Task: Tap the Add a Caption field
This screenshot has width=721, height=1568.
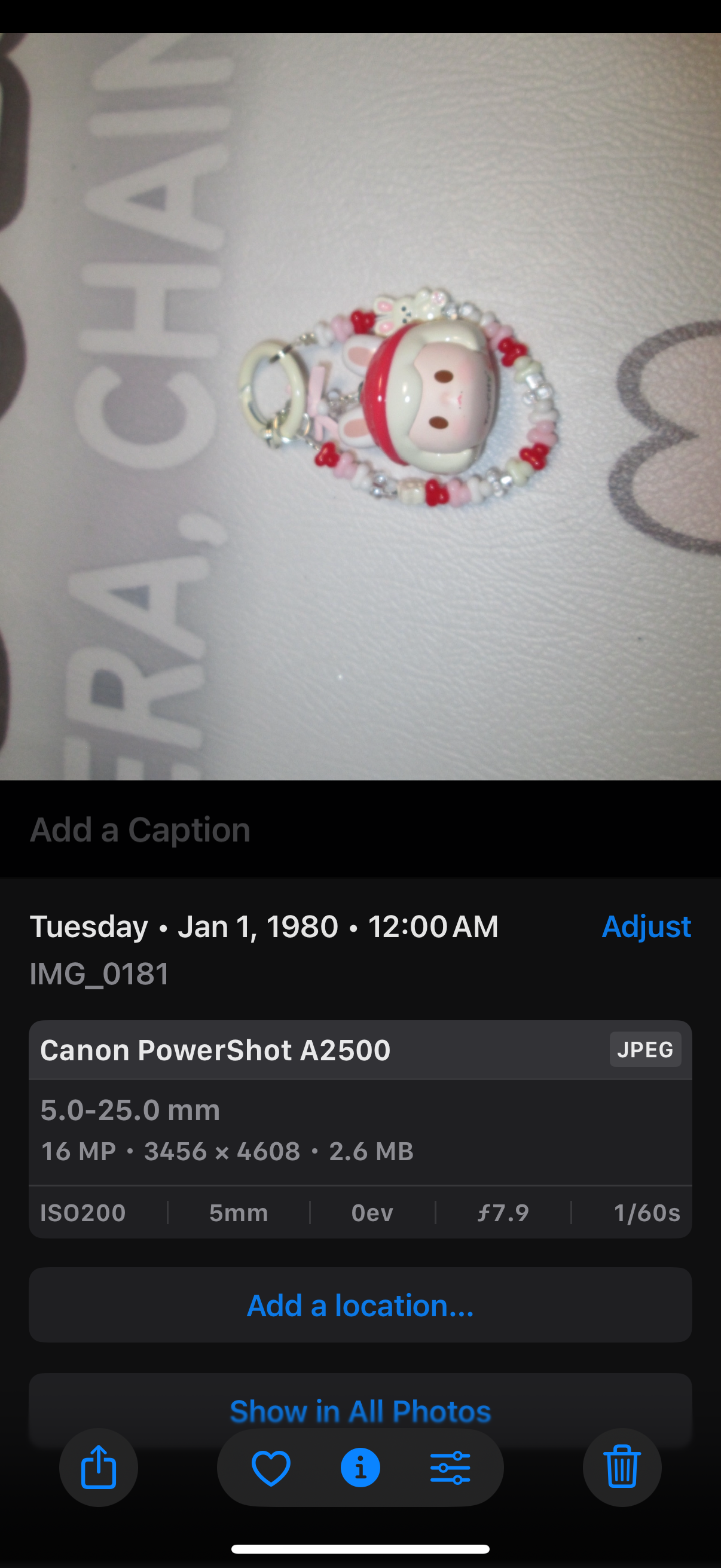Action: tap(140, 829)
